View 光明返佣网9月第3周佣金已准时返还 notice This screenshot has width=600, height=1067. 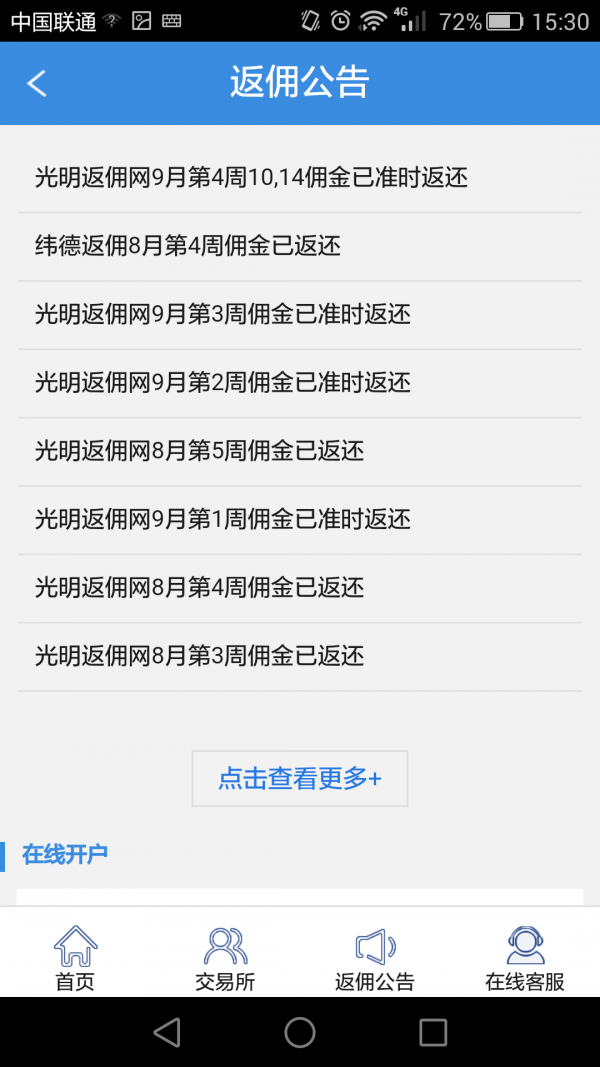pyautogui.click(x=223, y=314)
